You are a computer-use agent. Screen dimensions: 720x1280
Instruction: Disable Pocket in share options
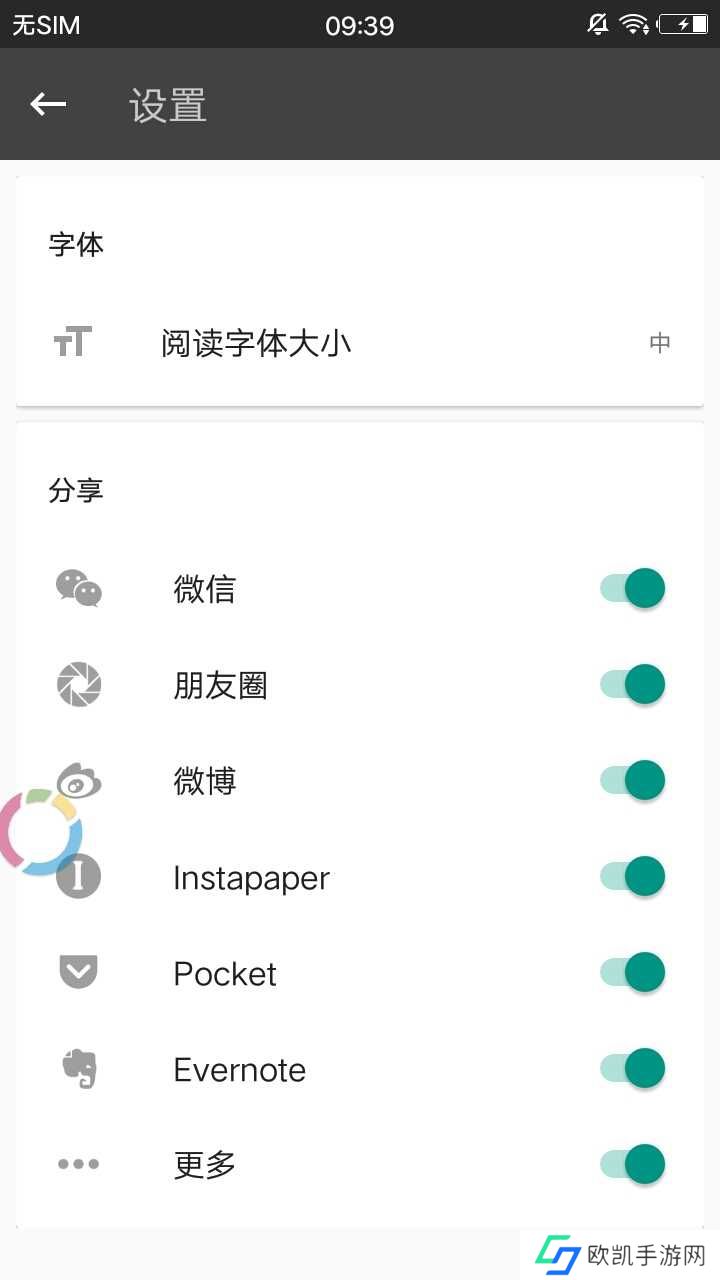[x=633, y=972]
